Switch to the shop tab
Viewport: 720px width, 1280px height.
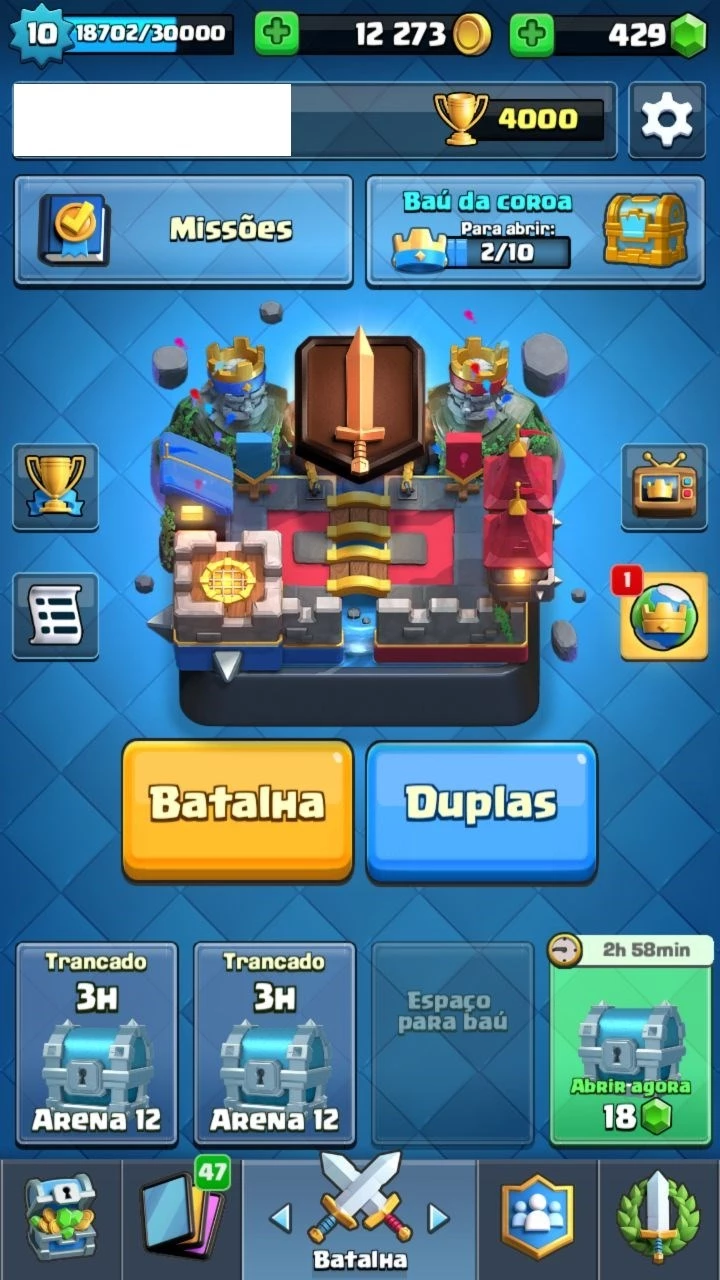pos(60,1220)
